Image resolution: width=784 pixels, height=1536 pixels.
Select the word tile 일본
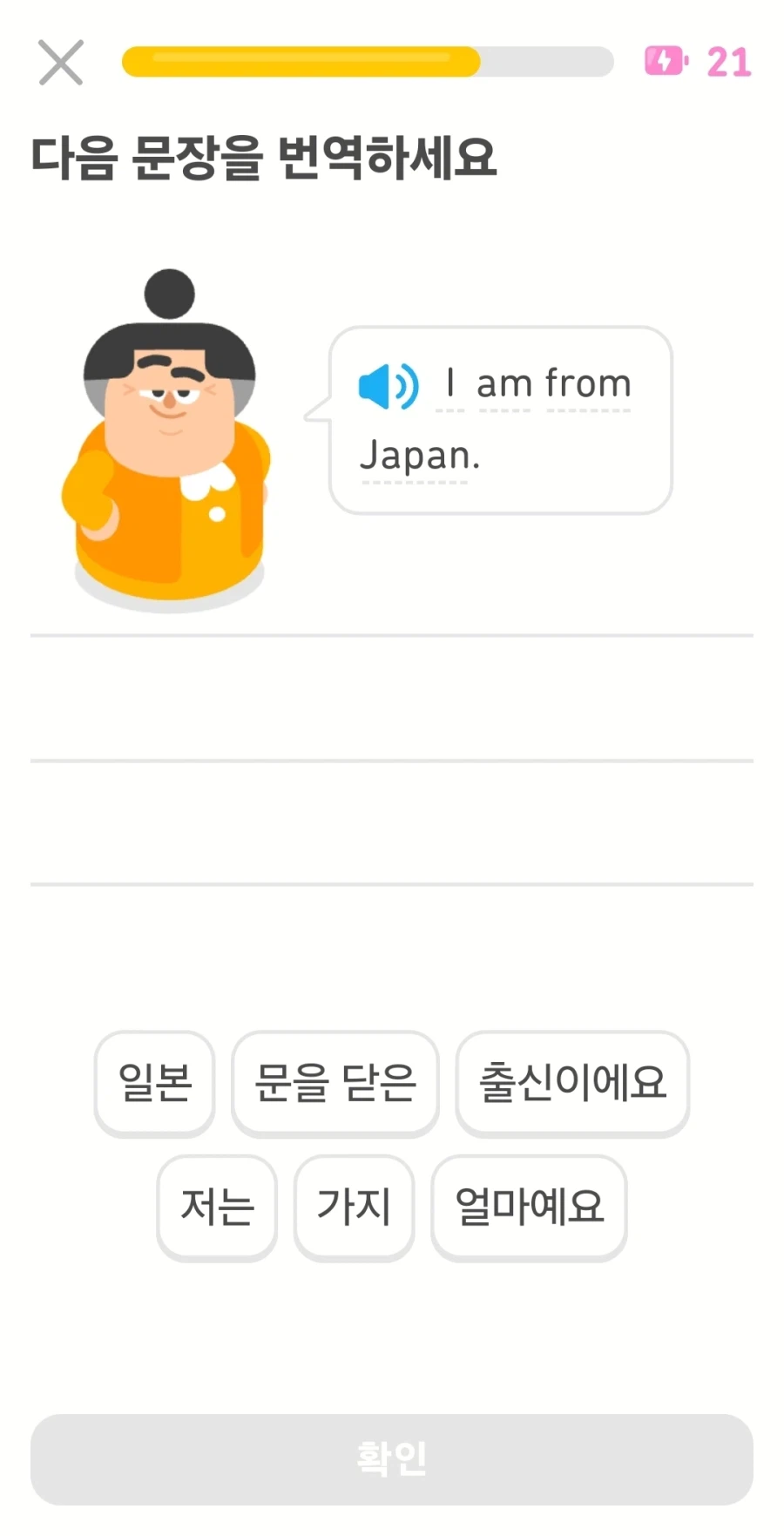pos(153,1083)
